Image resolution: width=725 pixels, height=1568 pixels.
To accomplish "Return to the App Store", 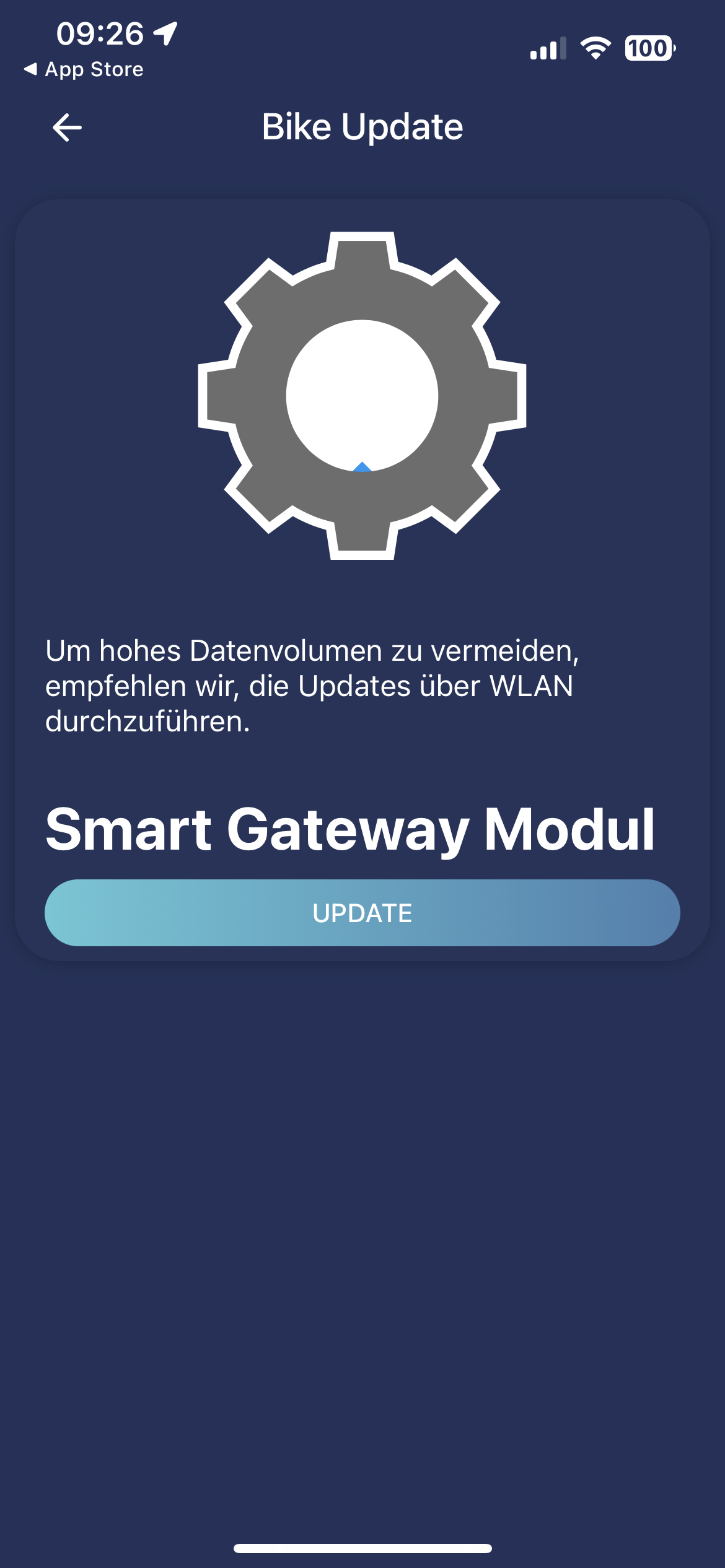I will tap(84, 69).
